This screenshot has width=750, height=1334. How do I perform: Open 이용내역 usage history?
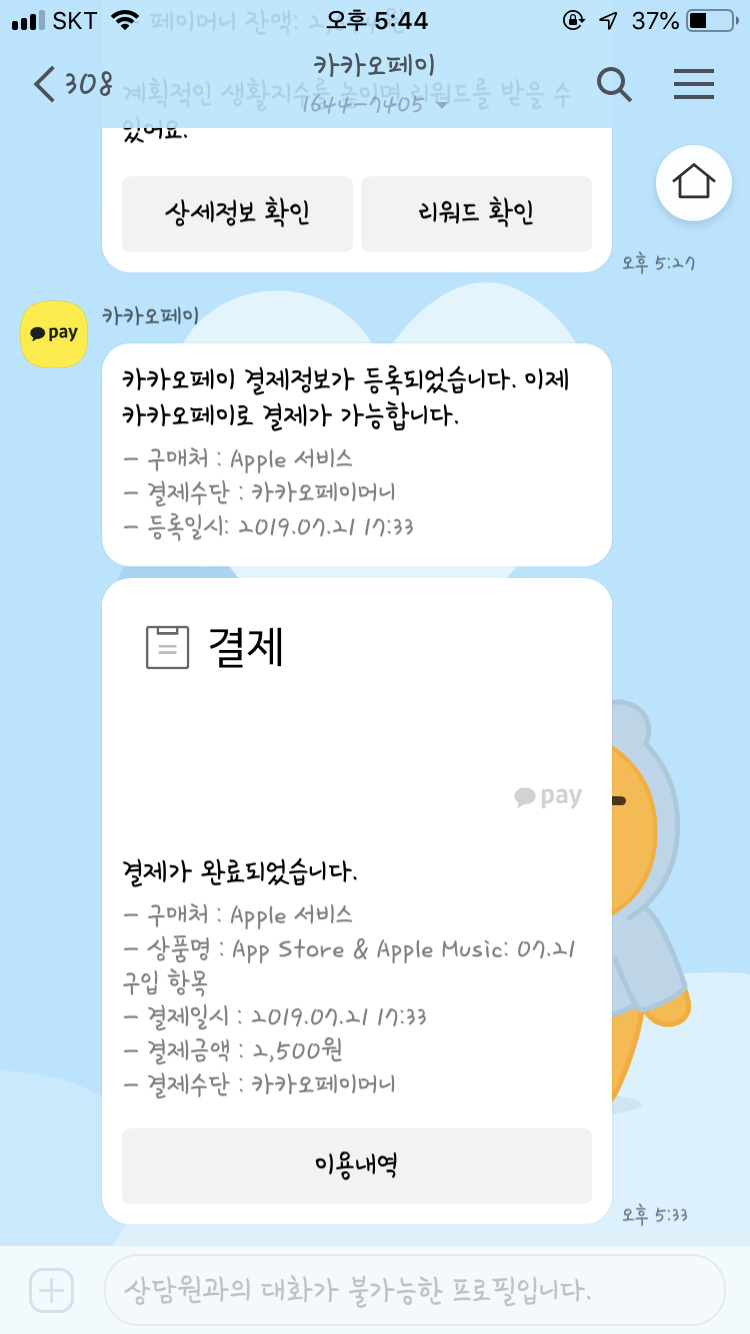click(356, 1165)
